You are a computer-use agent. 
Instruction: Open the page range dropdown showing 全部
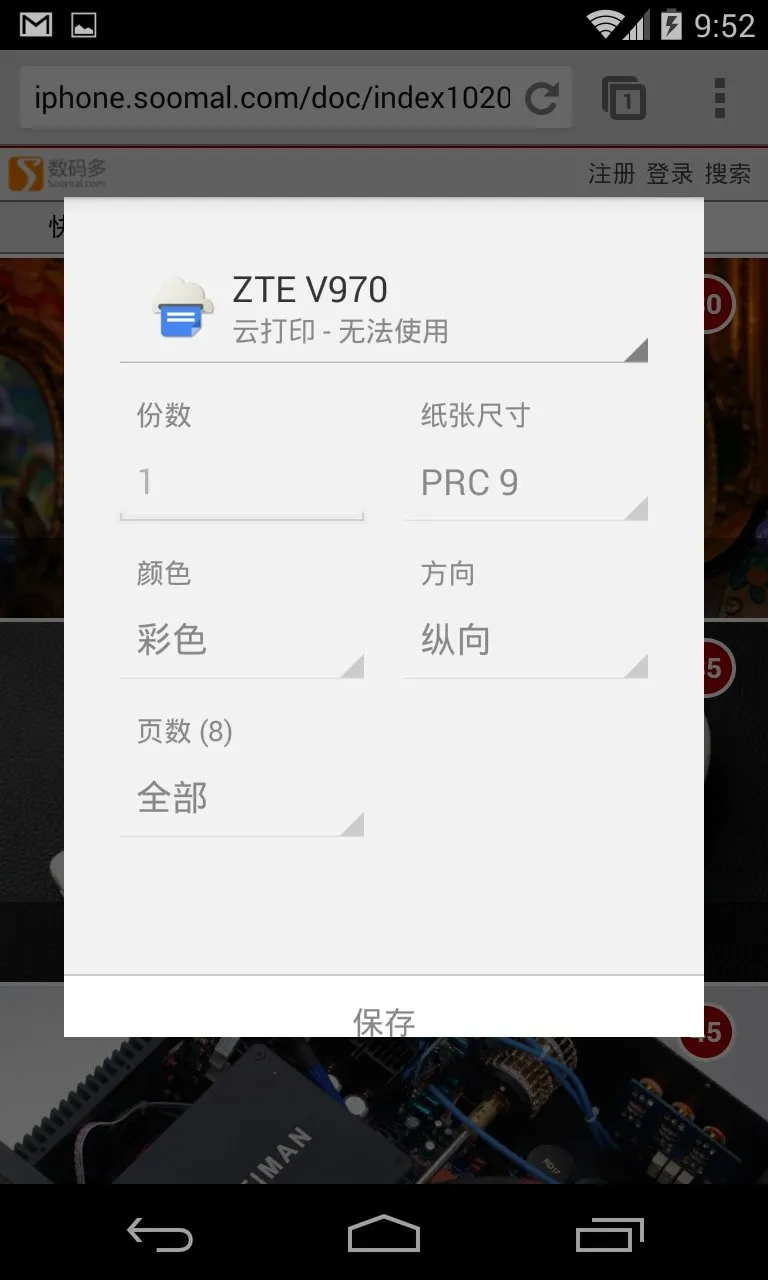[x=241, y=799]
